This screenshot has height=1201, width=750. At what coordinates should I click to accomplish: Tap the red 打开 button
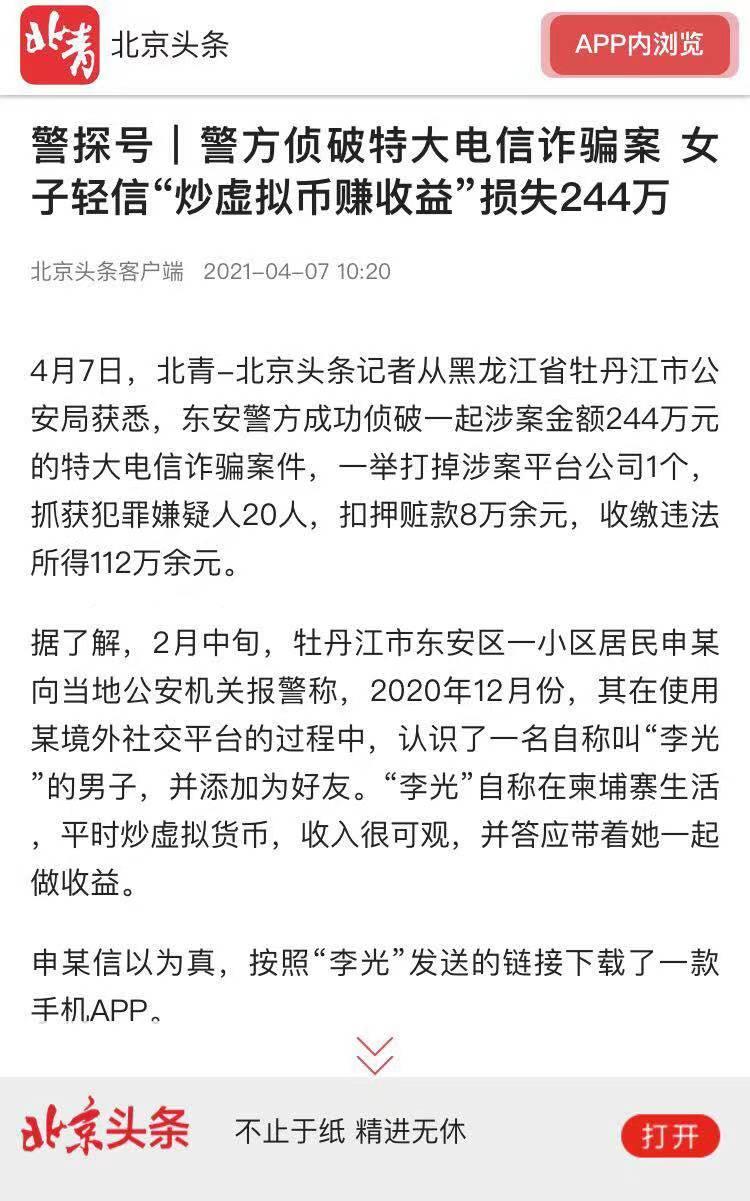pyautogui.click(x=670, y=1137)
